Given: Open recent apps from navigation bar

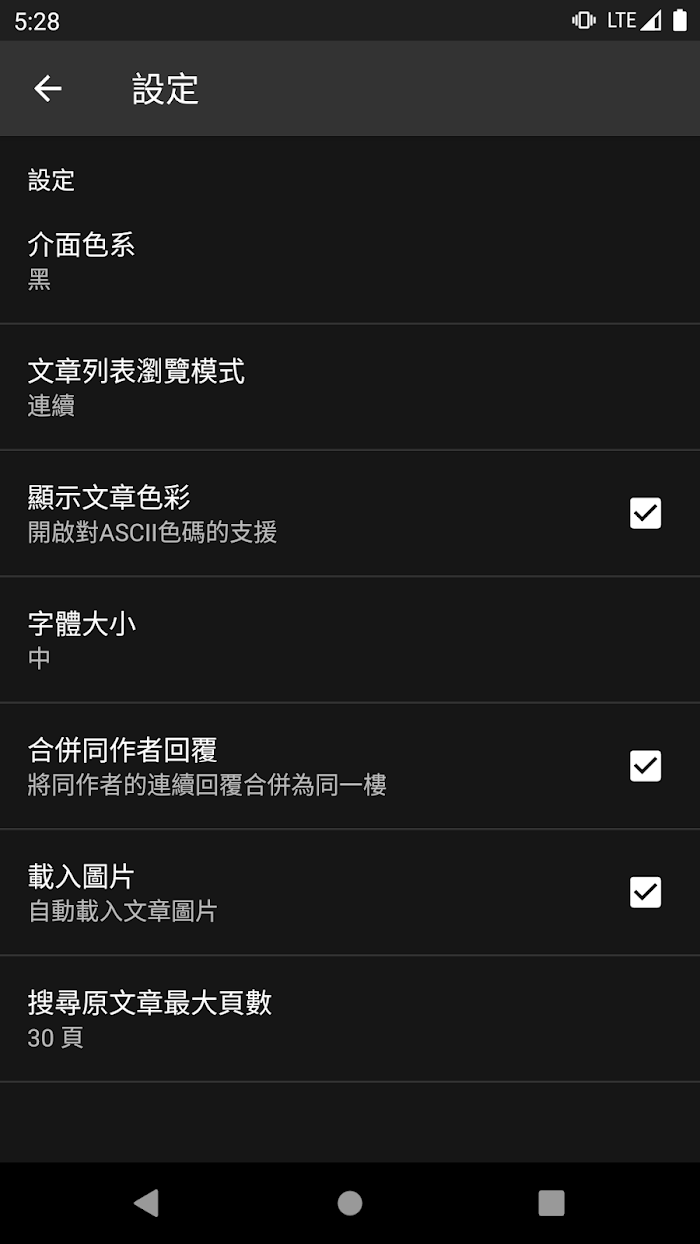Looking at the screenshot, I should pos(551,1203).
